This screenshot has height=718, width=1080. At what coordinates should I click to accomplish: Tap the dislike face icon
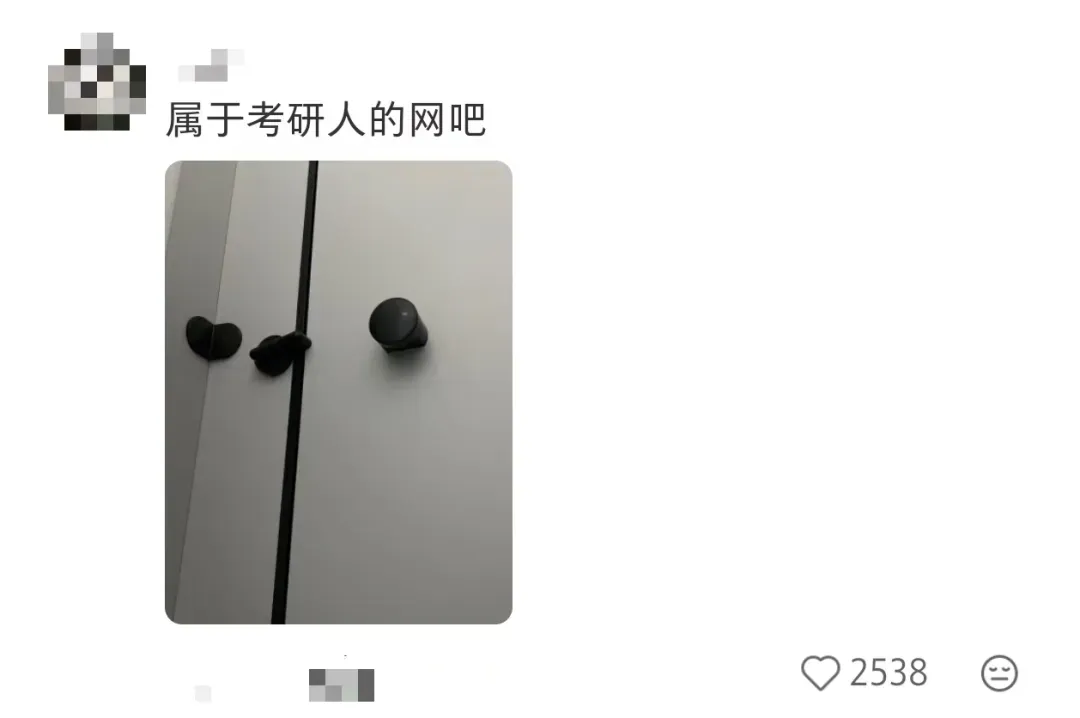pos(998,673)
